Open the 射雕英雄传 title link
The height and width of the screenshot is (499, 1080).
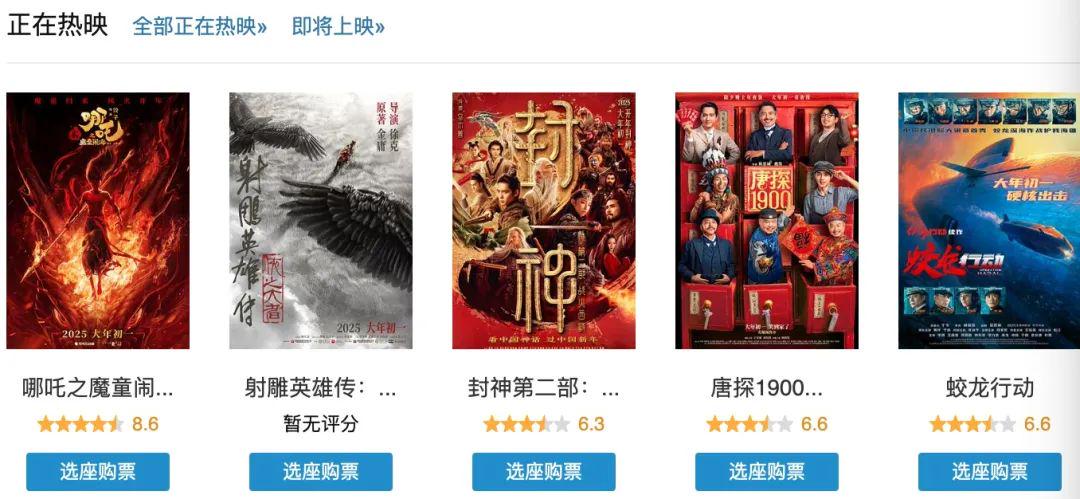coord(321,388)
